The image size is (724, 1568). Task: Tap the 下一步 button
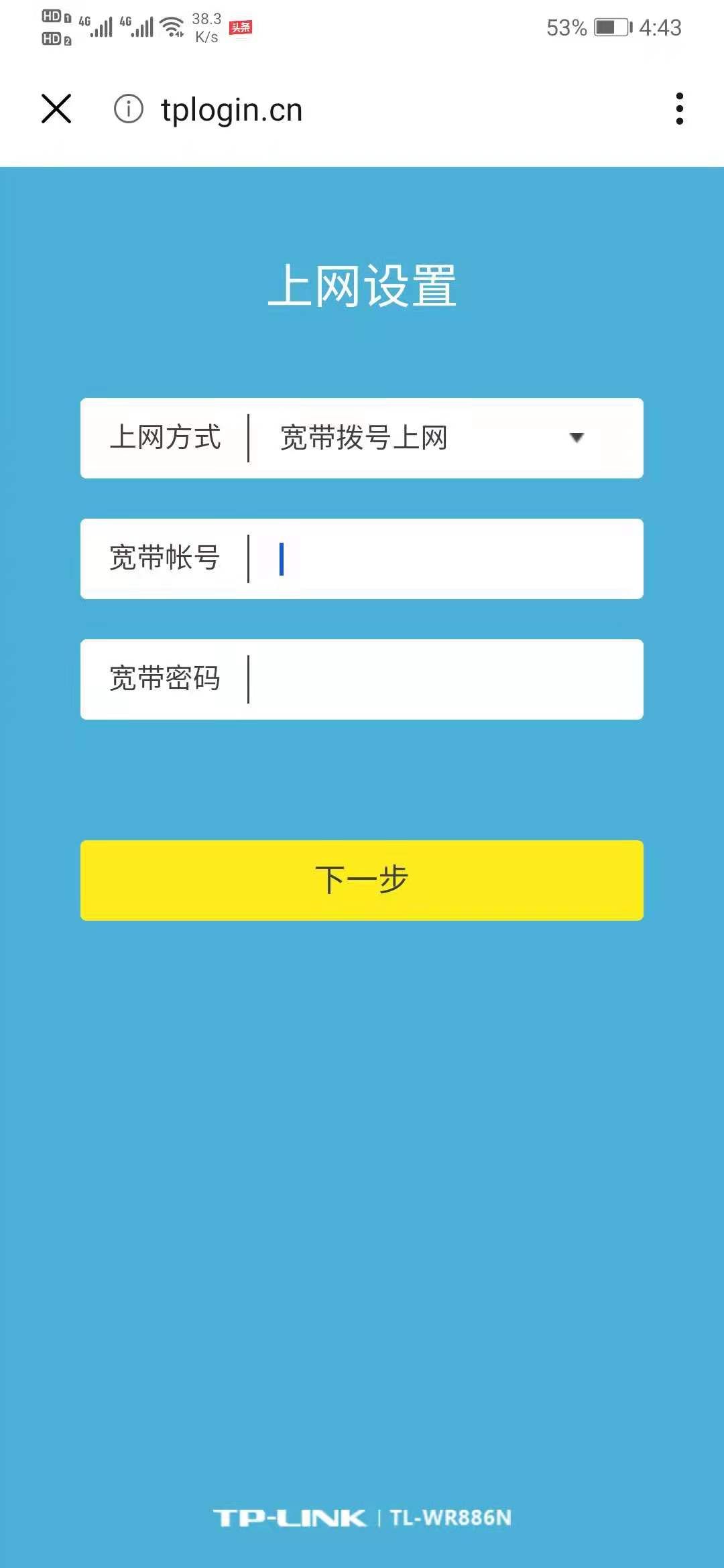click(362, 880)
